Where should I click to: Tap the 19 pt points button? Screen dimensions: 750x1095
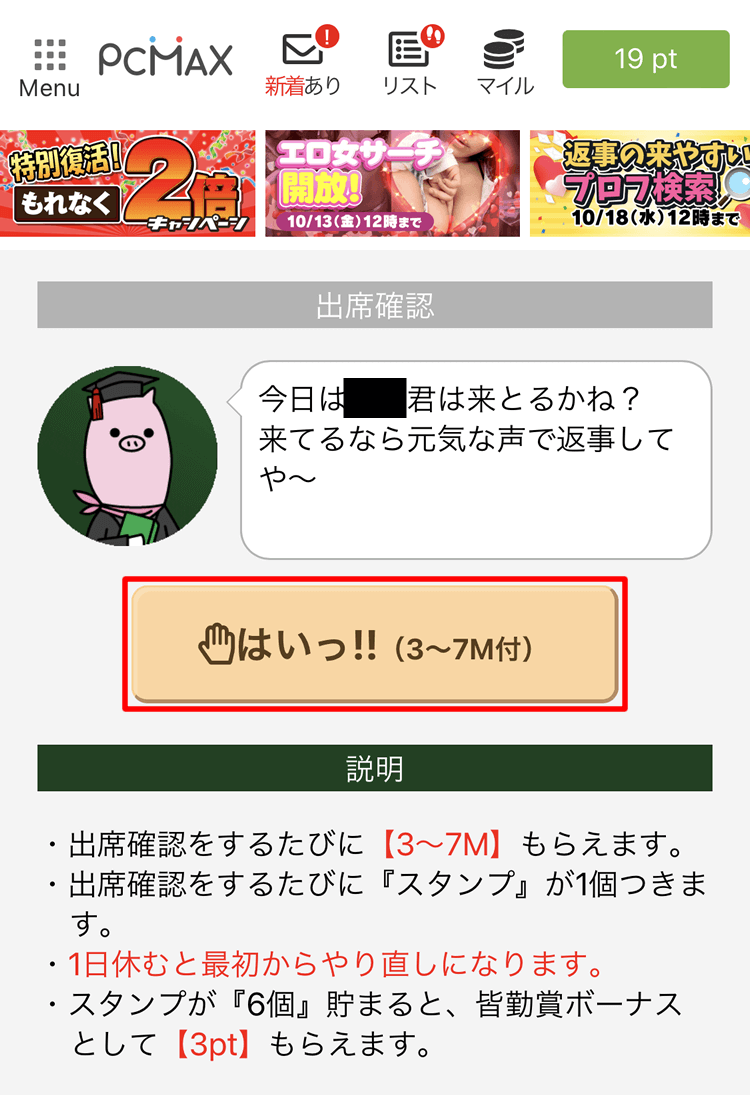[x=645, y=59]
